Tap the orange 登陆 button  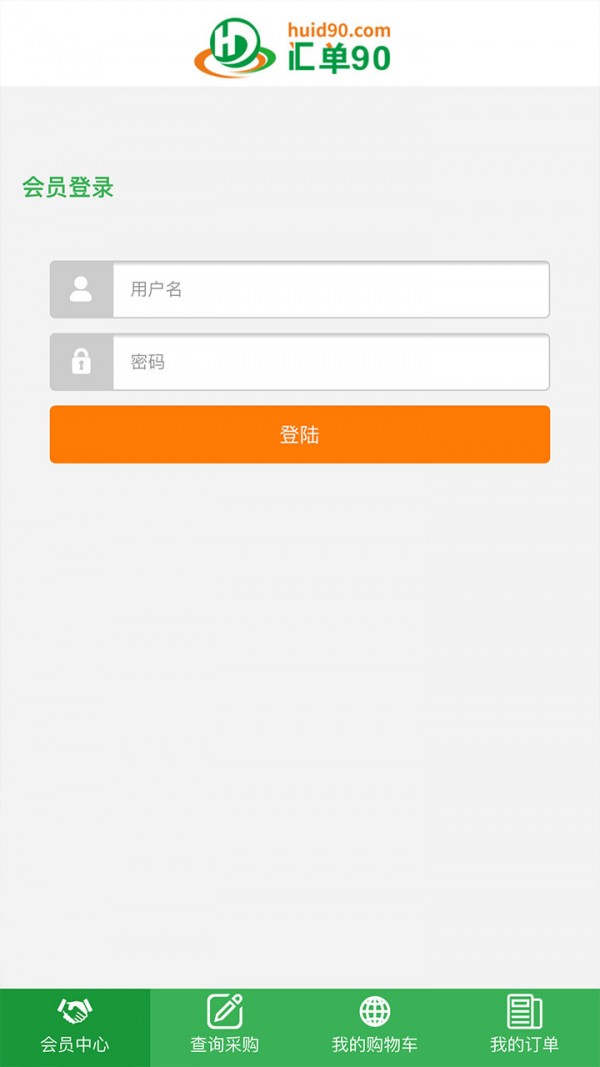click(300, 435)
